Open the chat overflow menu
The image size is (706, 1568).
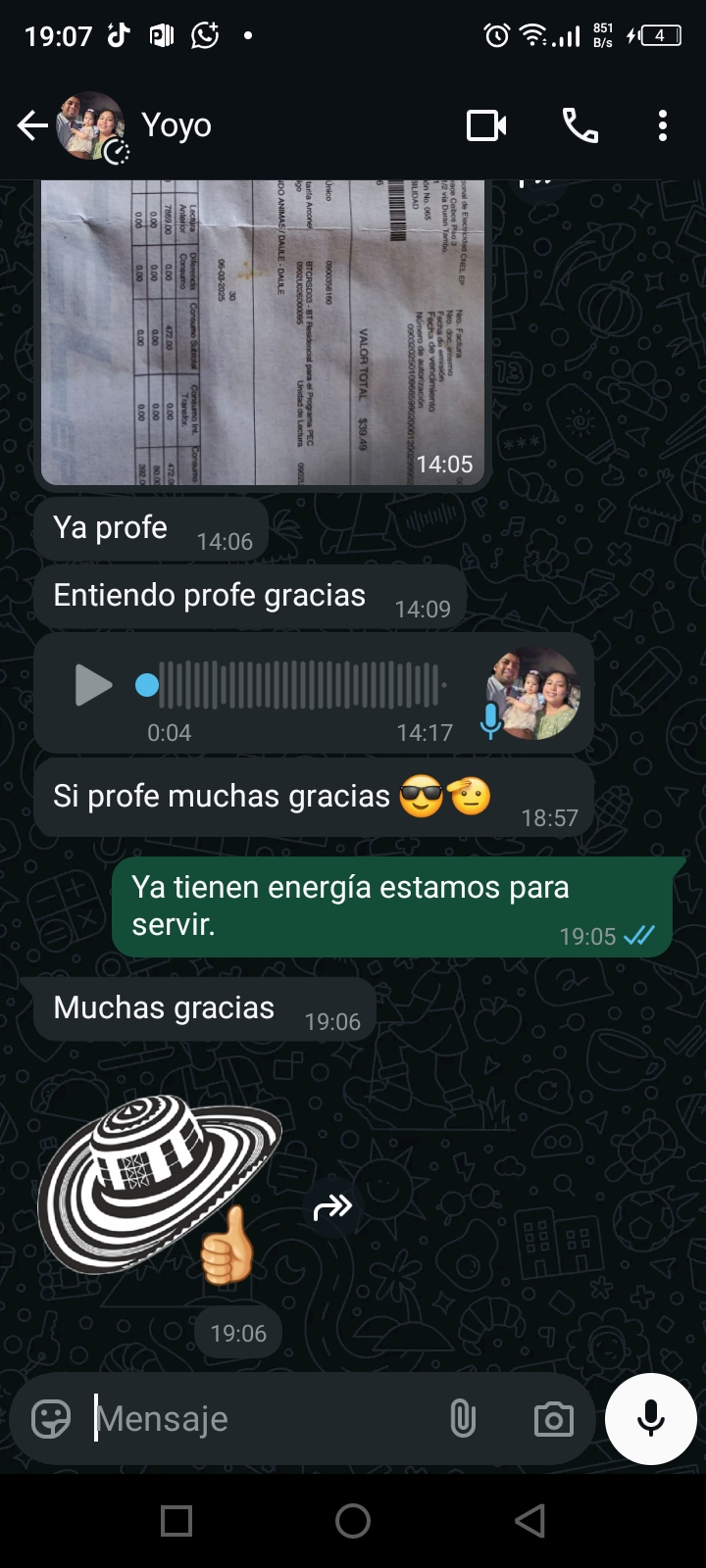tap(663, 125)
